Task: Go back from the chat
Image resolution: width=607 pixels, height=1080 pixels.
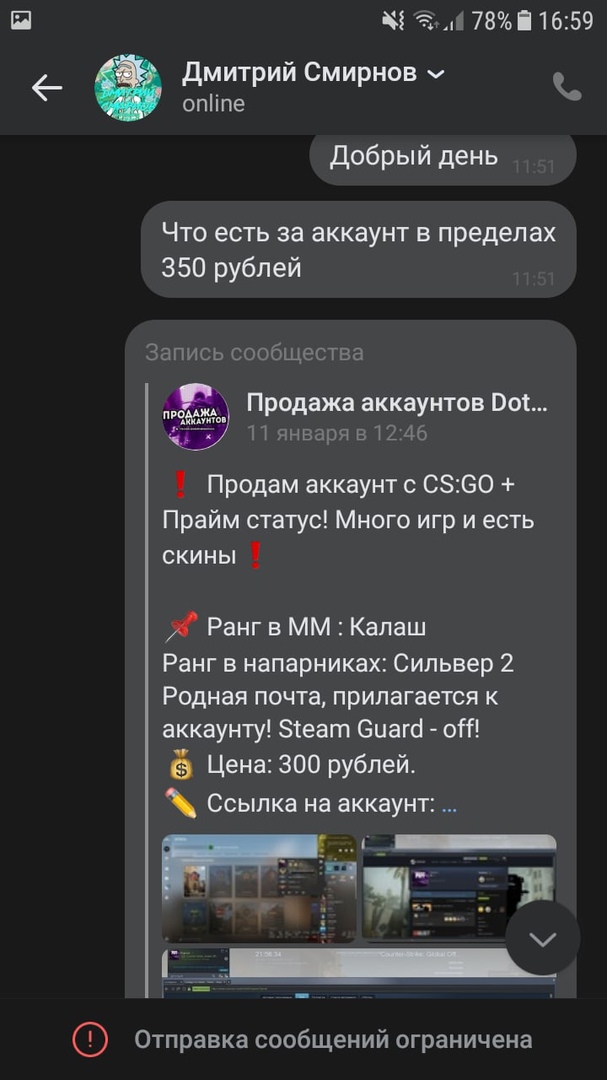Action: [46, 88]
